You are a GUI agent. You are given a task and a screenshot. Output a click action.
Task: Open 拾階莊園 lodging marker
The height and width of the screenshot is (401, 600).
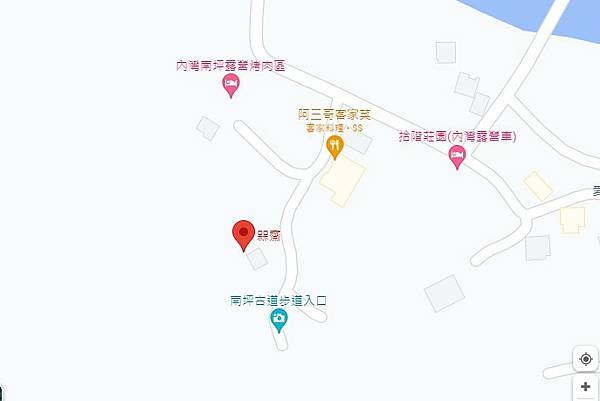click(457, 155)
